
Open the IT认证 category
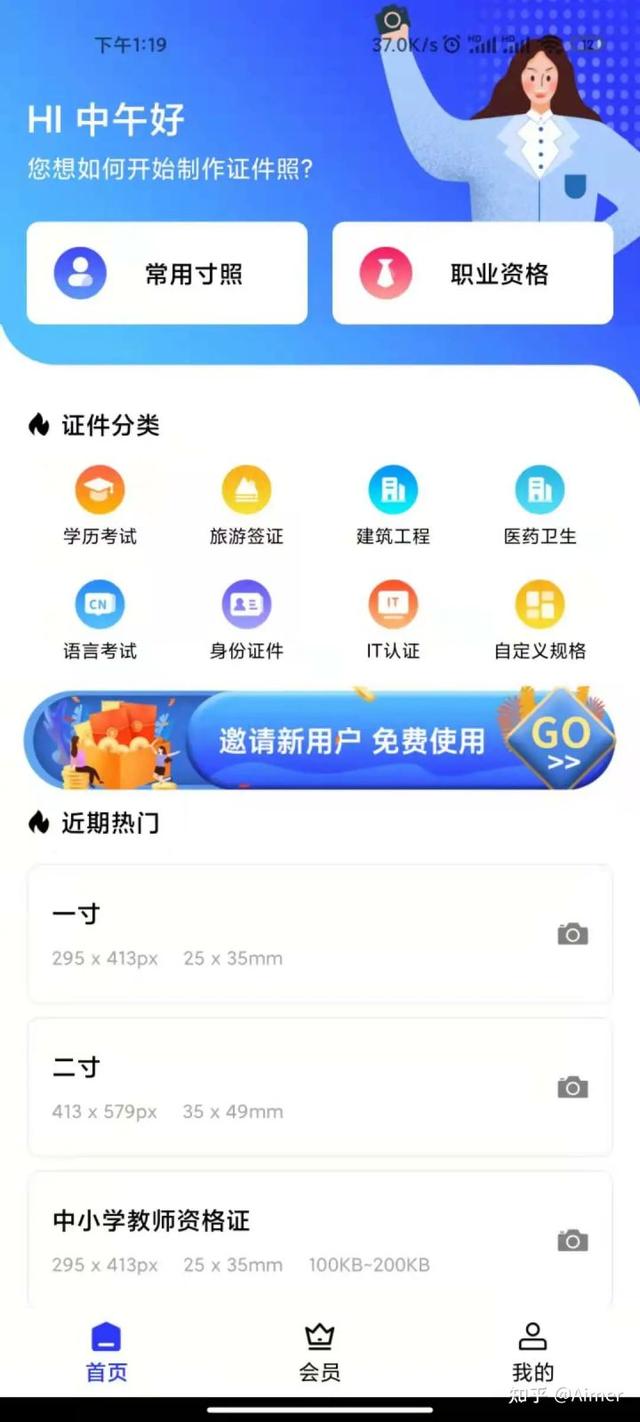coord(393,620)
